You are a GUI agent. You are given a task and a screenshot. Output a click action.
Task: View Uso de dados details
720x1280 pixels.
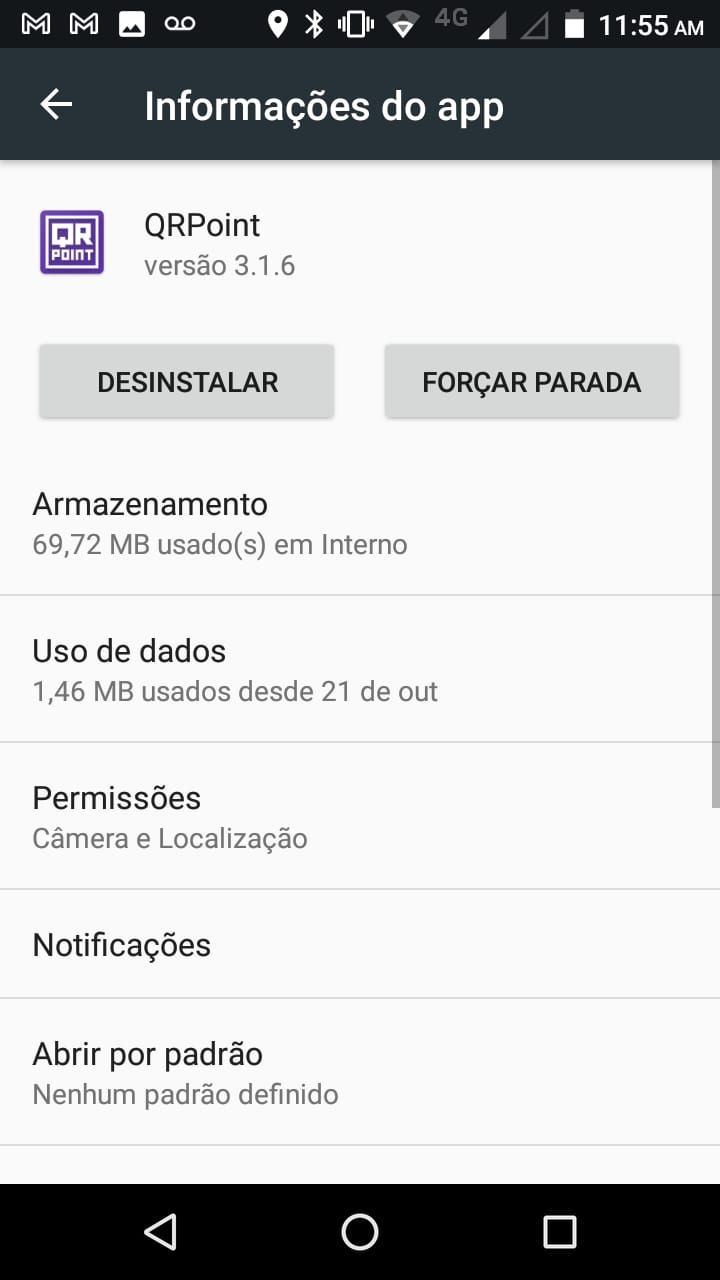(x=360, y=670)
